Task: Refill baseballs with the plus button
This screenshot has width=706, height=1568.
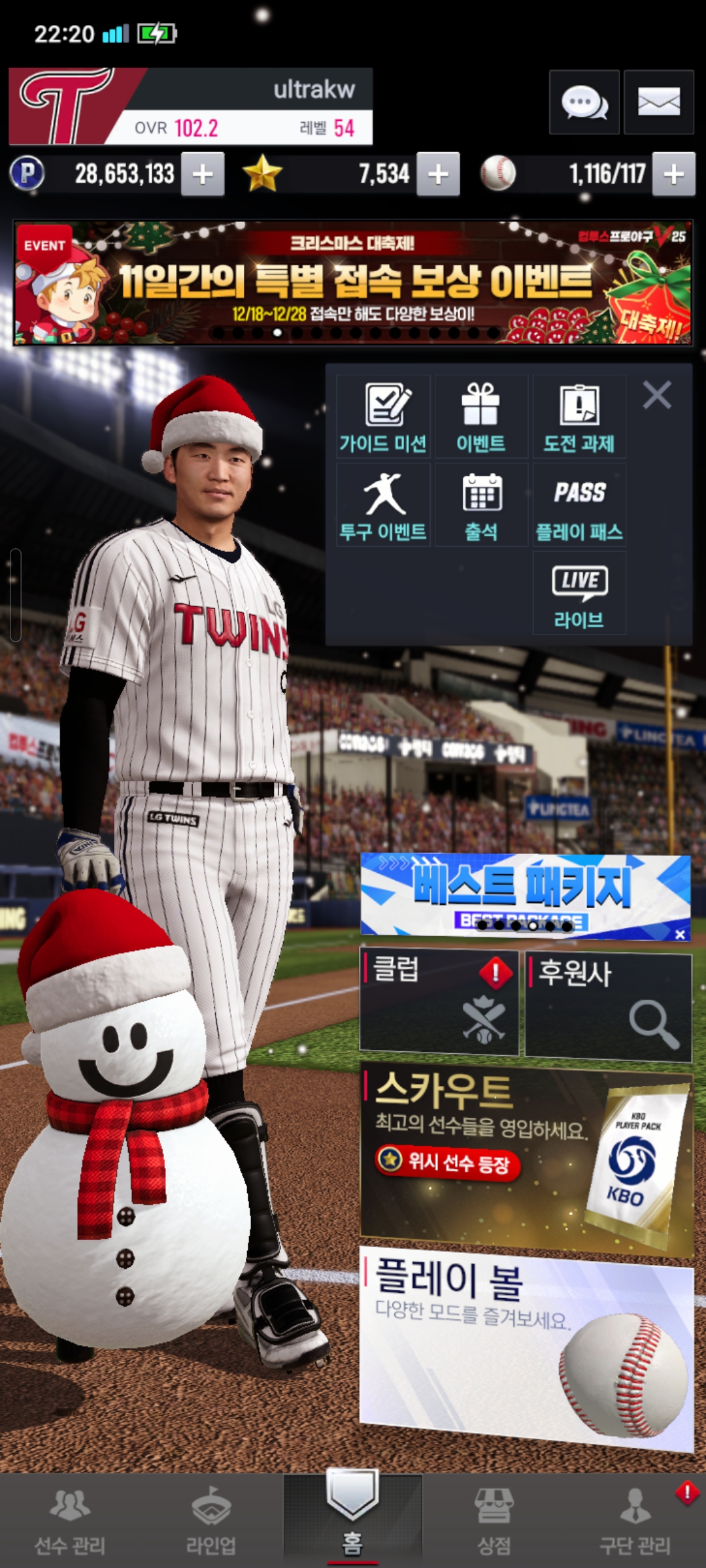Action: click(x=673, y=174)
